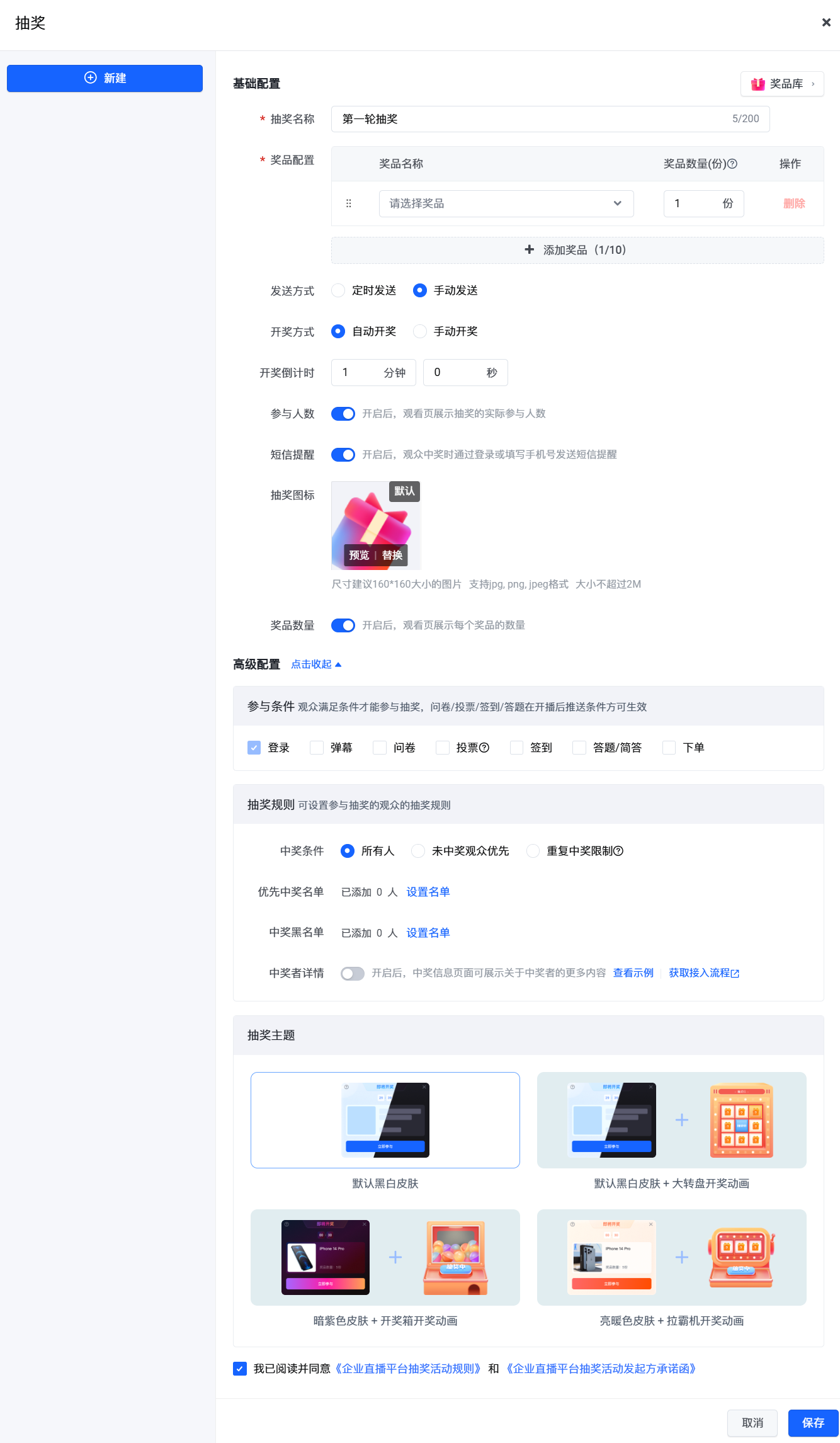Select the 暗紫色皮肤 + 开奖箱 theme
This screenshot has height=1443, width=840.
pyautogui.click(x=385, y=1257)
